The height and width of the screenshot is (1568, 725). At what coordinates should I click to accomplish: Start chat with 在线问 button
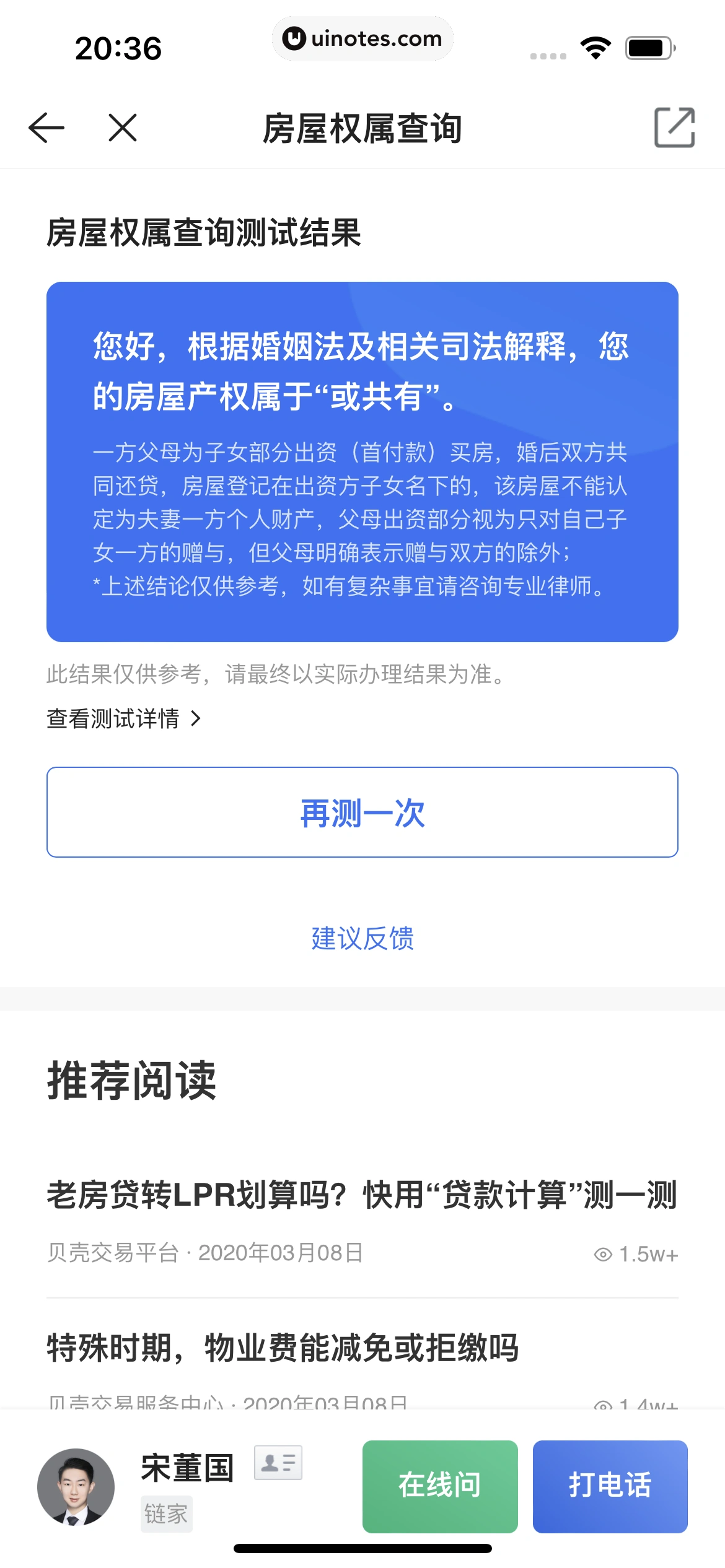coord(440,1486)
